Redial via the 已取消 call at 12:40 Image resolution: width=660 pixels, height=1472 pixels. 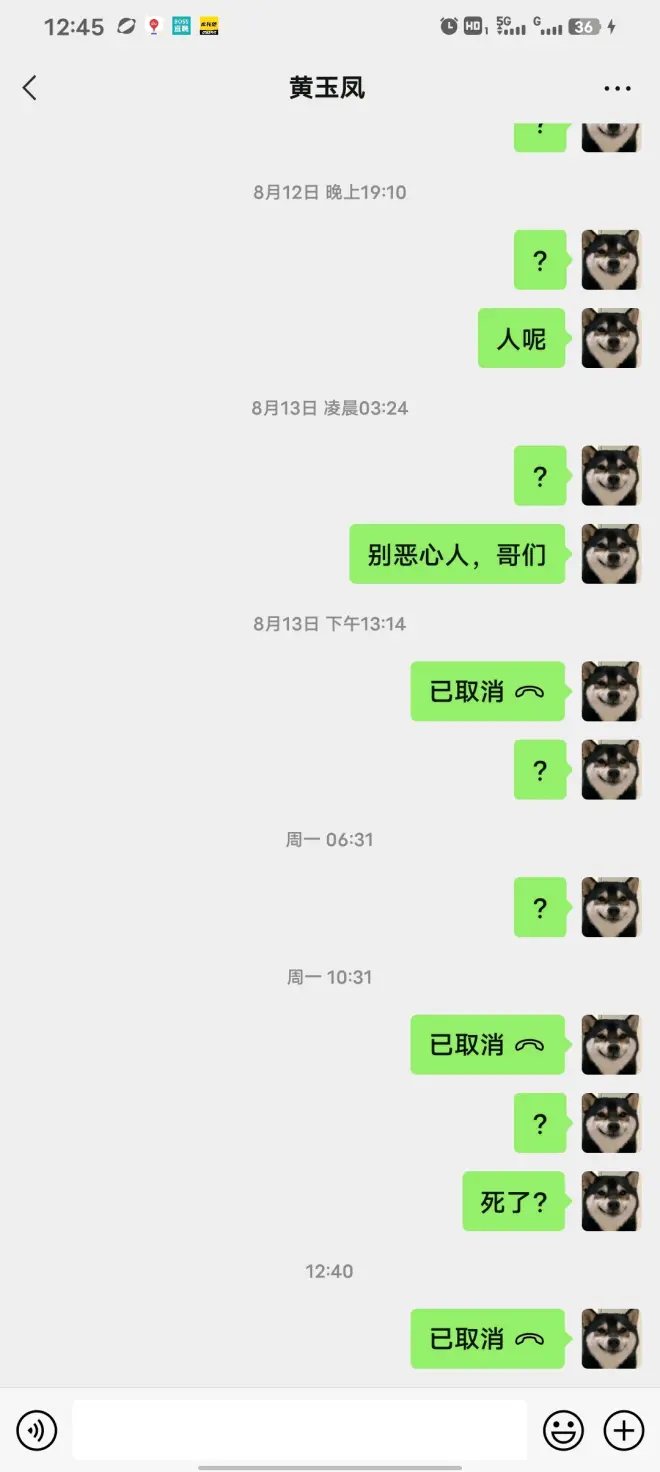point(487,1339)
